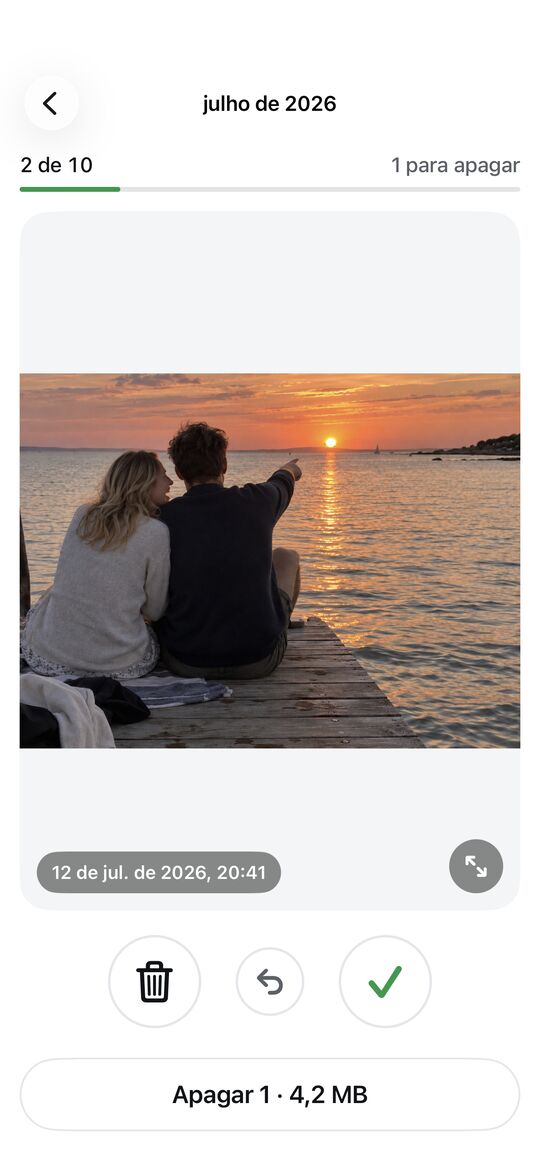Screen dimensions: 540x1173
Task: Expand the photo to fullscreen
Action: tap(476, 866)
